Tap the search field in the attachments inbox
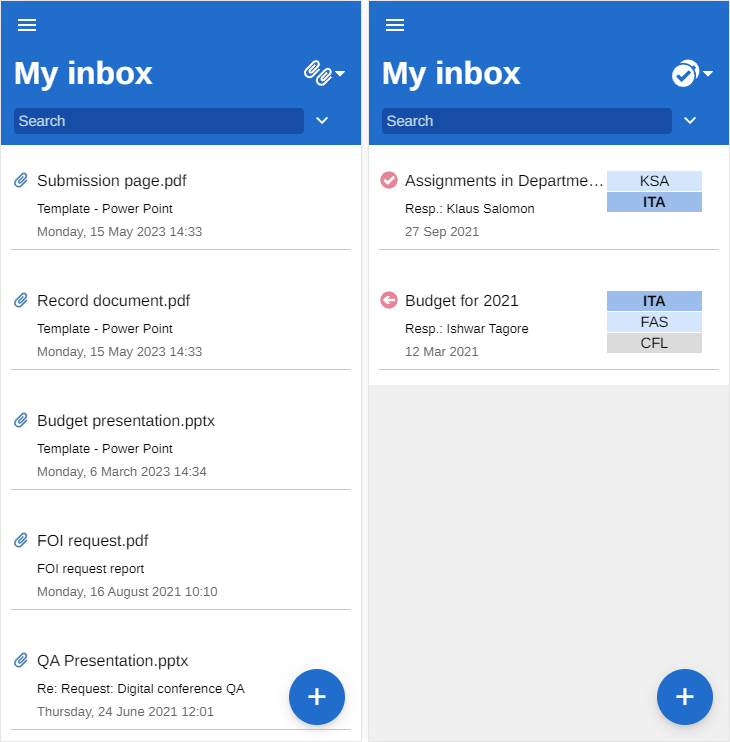The image size is (730, 742). pyautogui.click(x=158, y=121)
